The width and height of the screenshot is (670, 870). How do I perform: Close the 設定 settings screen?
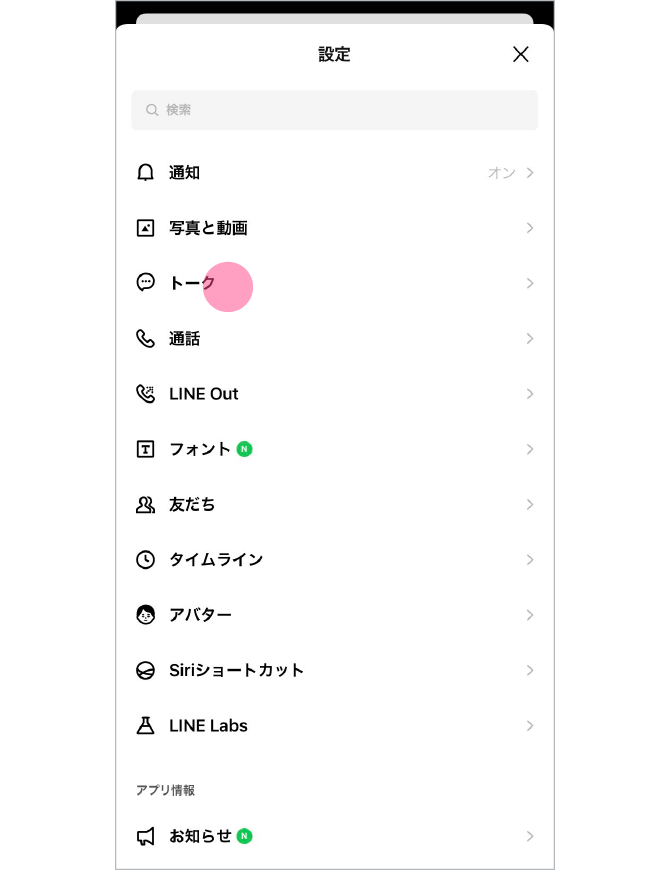tap(520, 55)
